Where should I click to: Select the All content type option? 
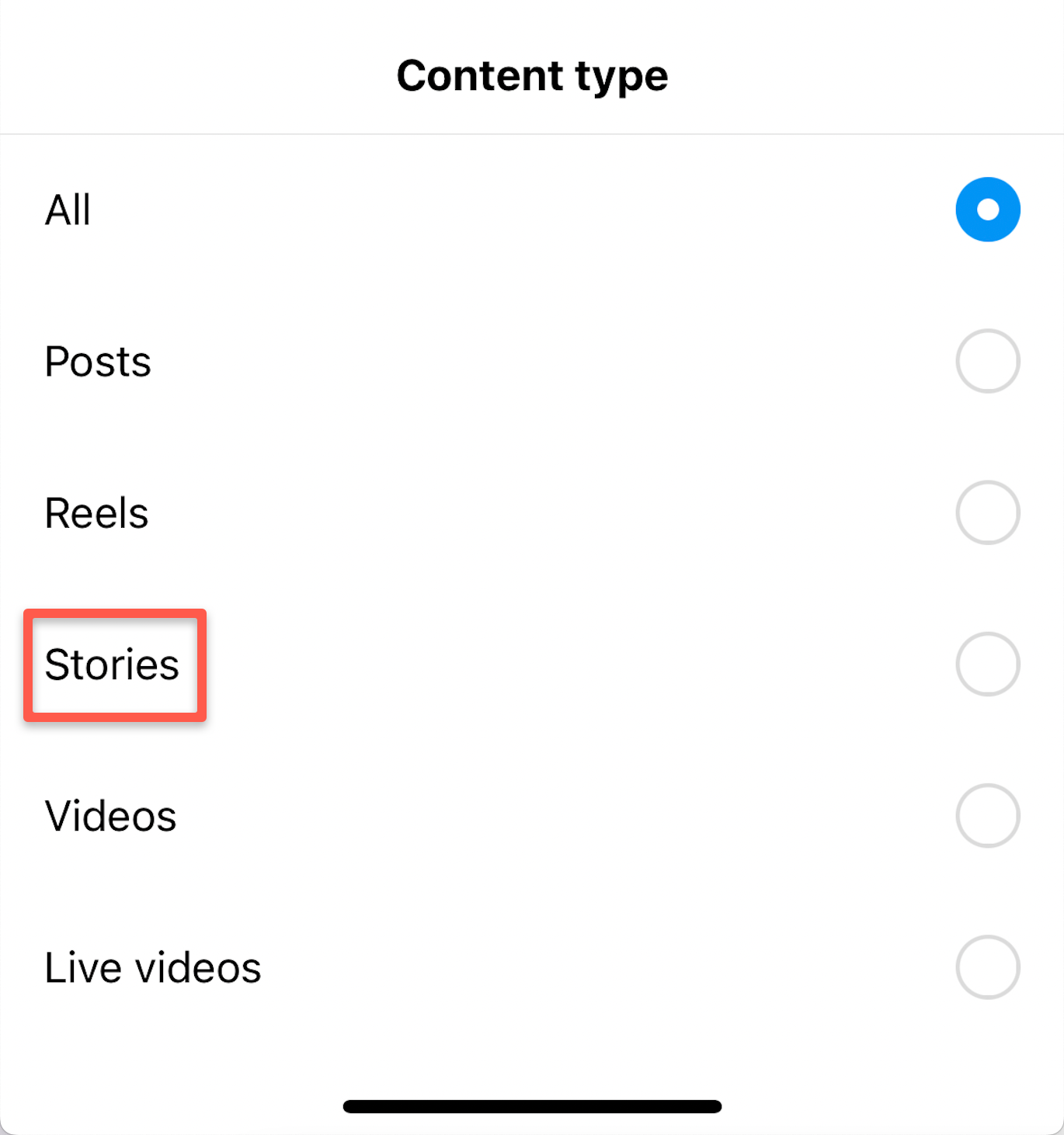[987, 210]
